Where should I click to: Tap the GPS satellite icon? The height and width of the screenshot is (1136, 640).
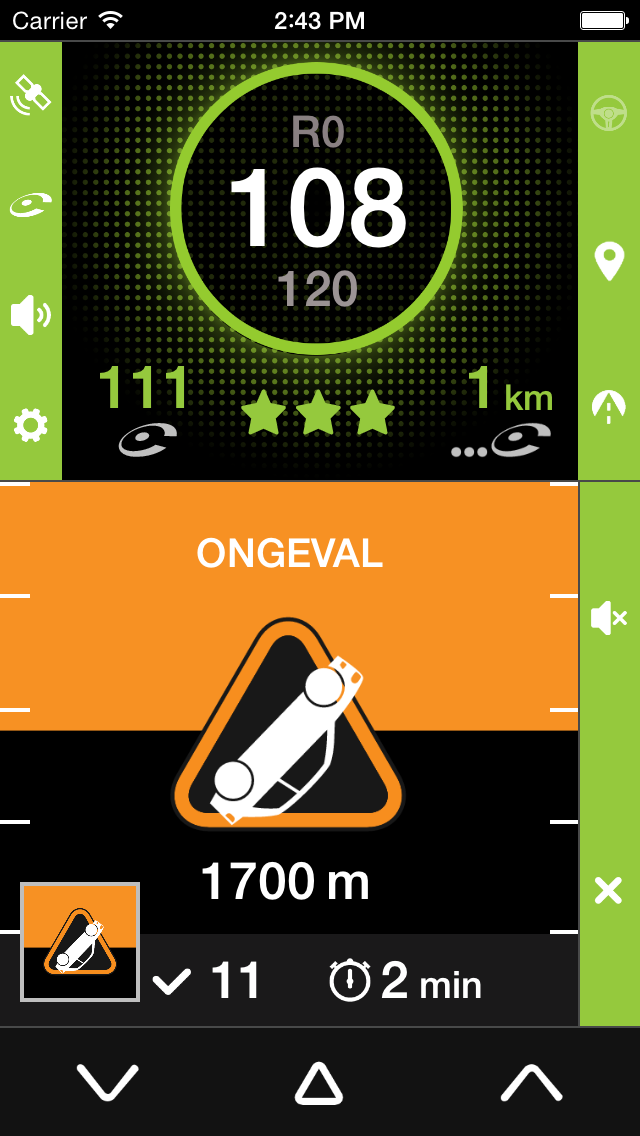[x=30, y=94]
